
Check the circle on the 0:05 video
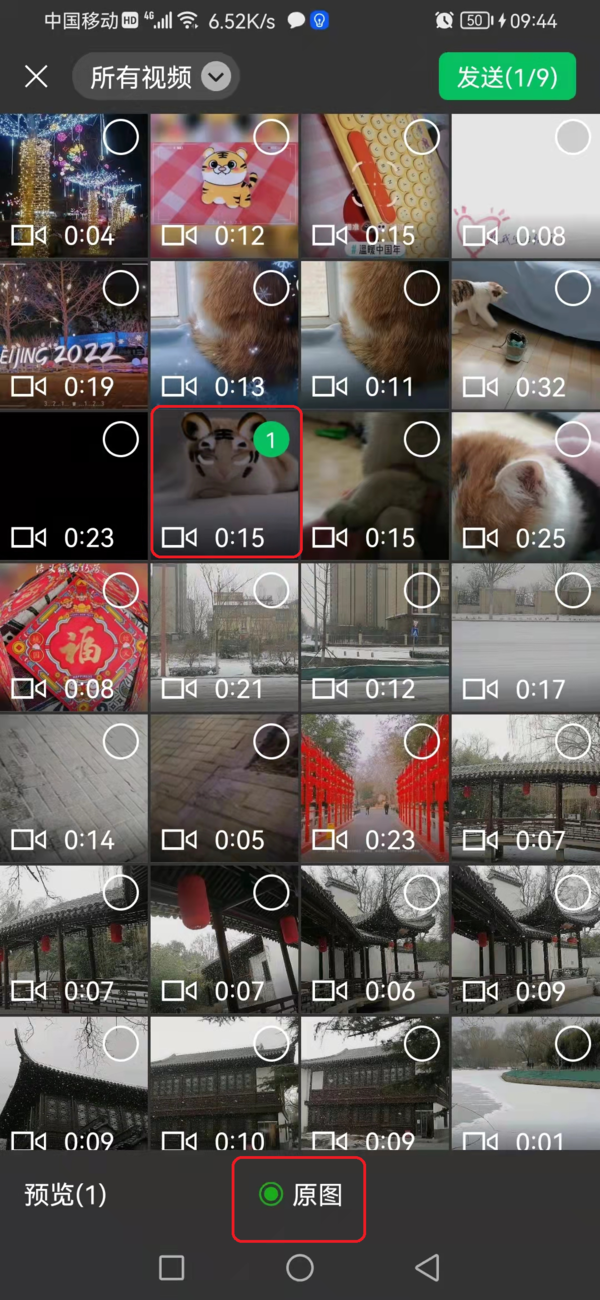(x=271, y=741)
